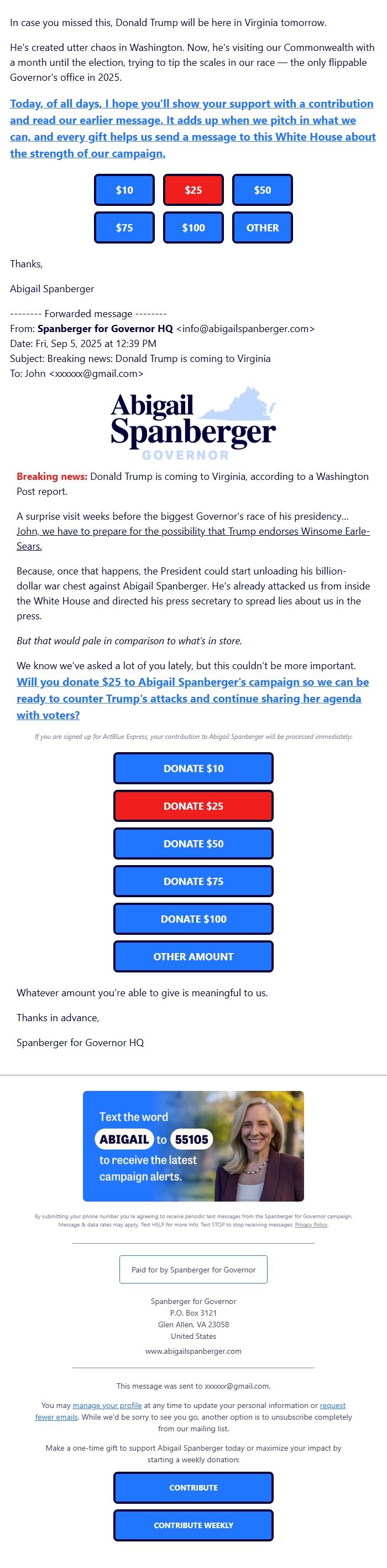Give with the red DONATE $25 button
Screen dimensions: 387x1568
click(193, 806)
